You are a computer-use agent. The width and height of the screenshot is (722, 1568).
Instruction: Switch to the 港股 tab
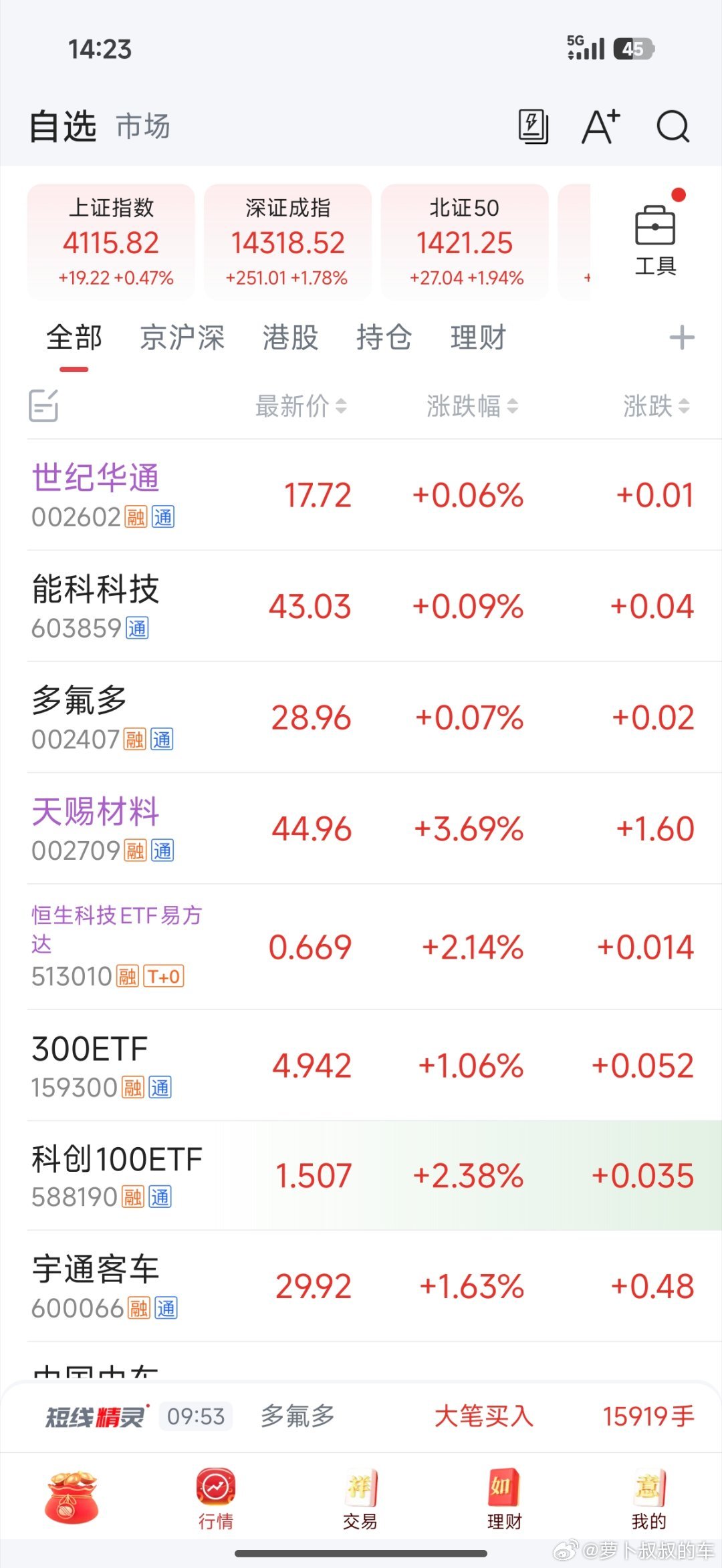tap(290, 339)
